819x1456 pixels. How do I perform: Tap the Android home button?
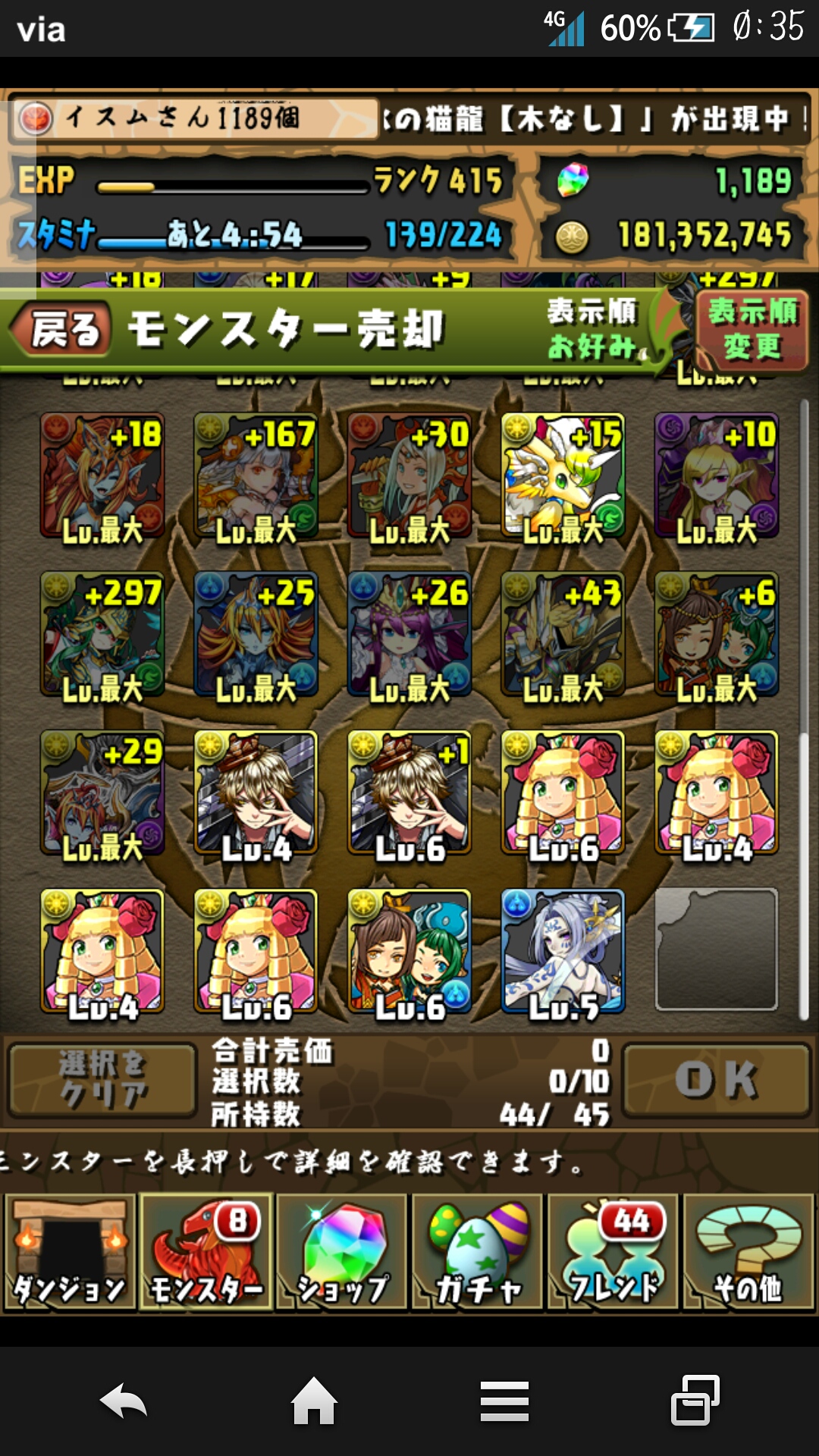(x=314, y=1401)
